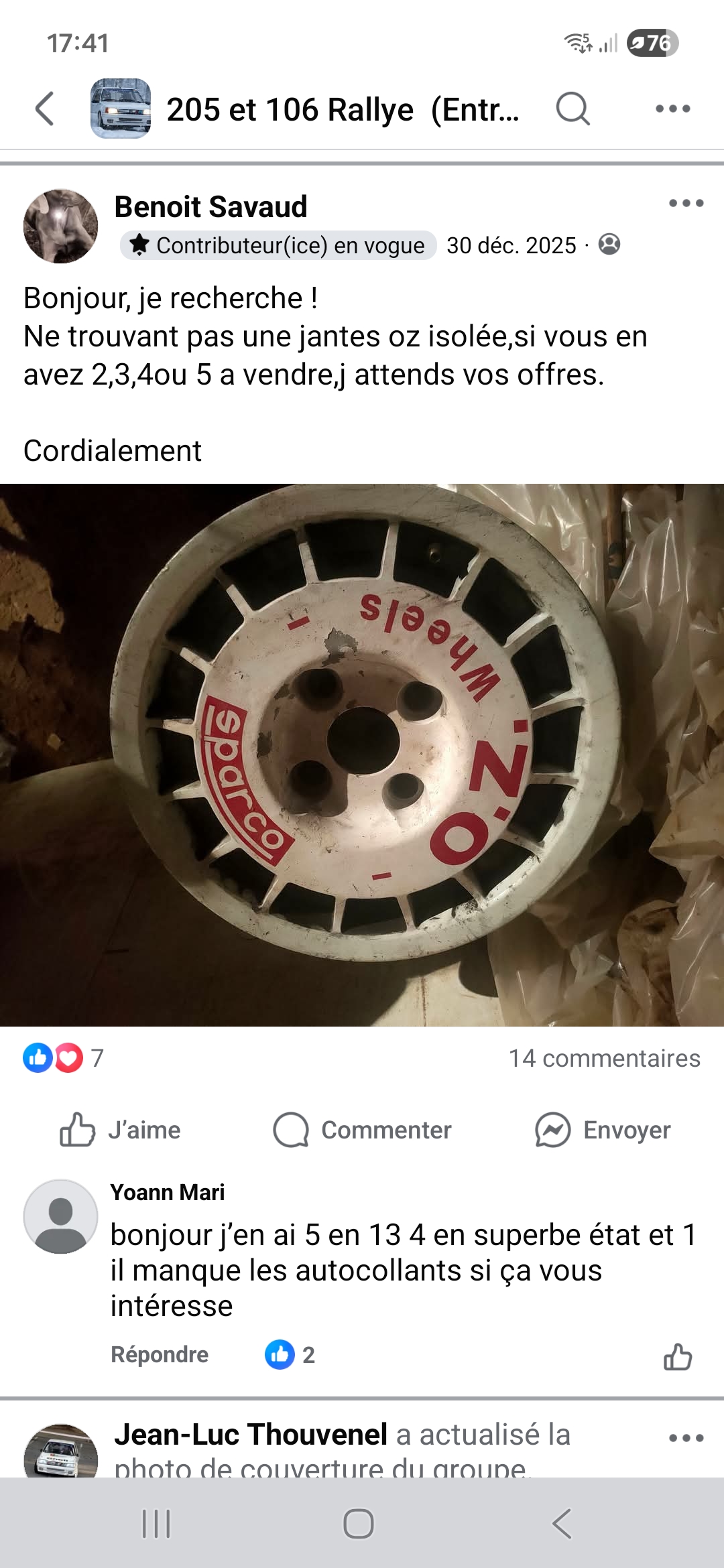Open the Sparco OZ wheel photo
Image resolution: width=724 pixels, height=1568 pixels.
coord(362,755)
